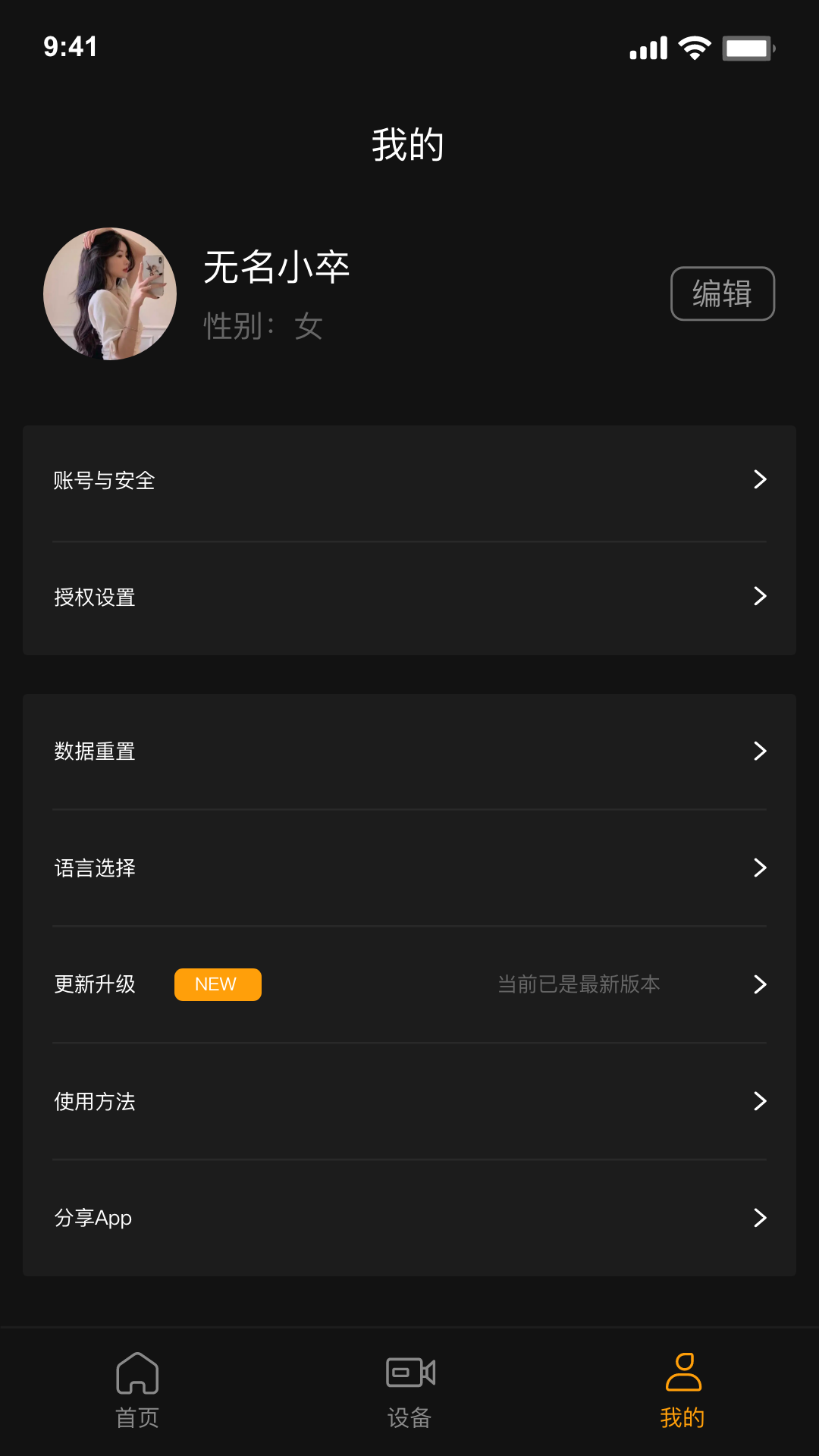819x1456 pixels.
Task: Select 数据重置 option
Action: coord(409,751)
